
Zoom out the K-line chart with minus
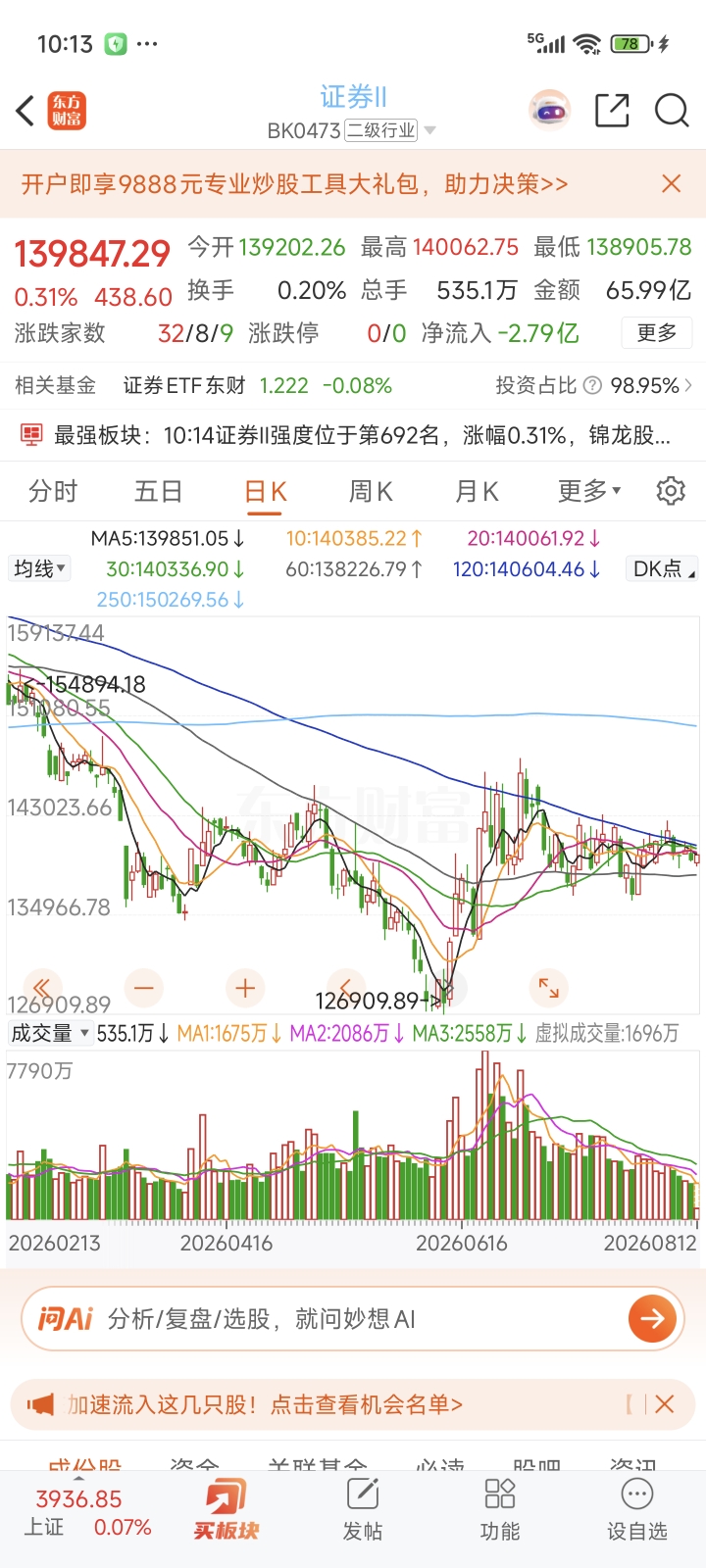click(x=144, y=988)
